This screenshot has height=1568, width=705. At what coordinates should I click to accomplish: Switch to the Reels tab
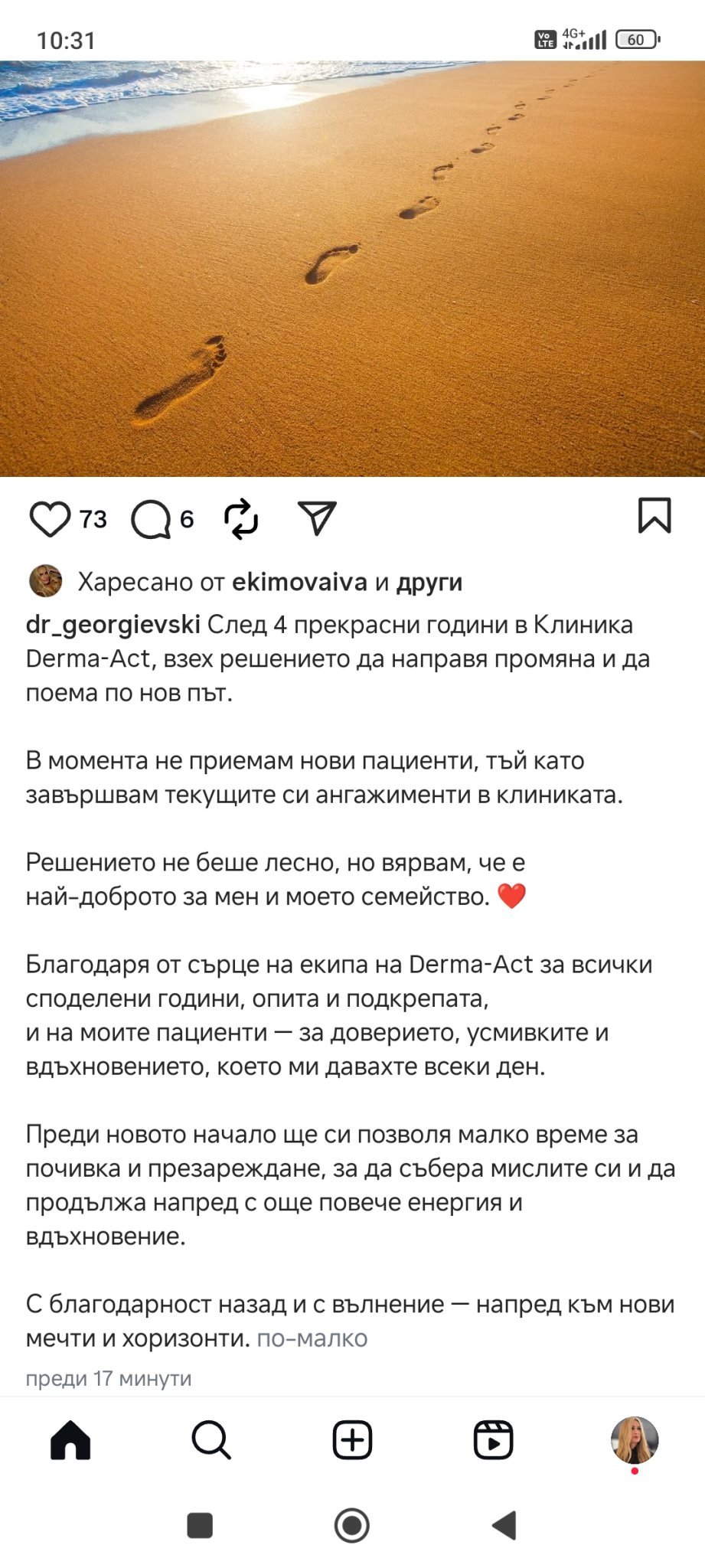tap(493, 1440)
